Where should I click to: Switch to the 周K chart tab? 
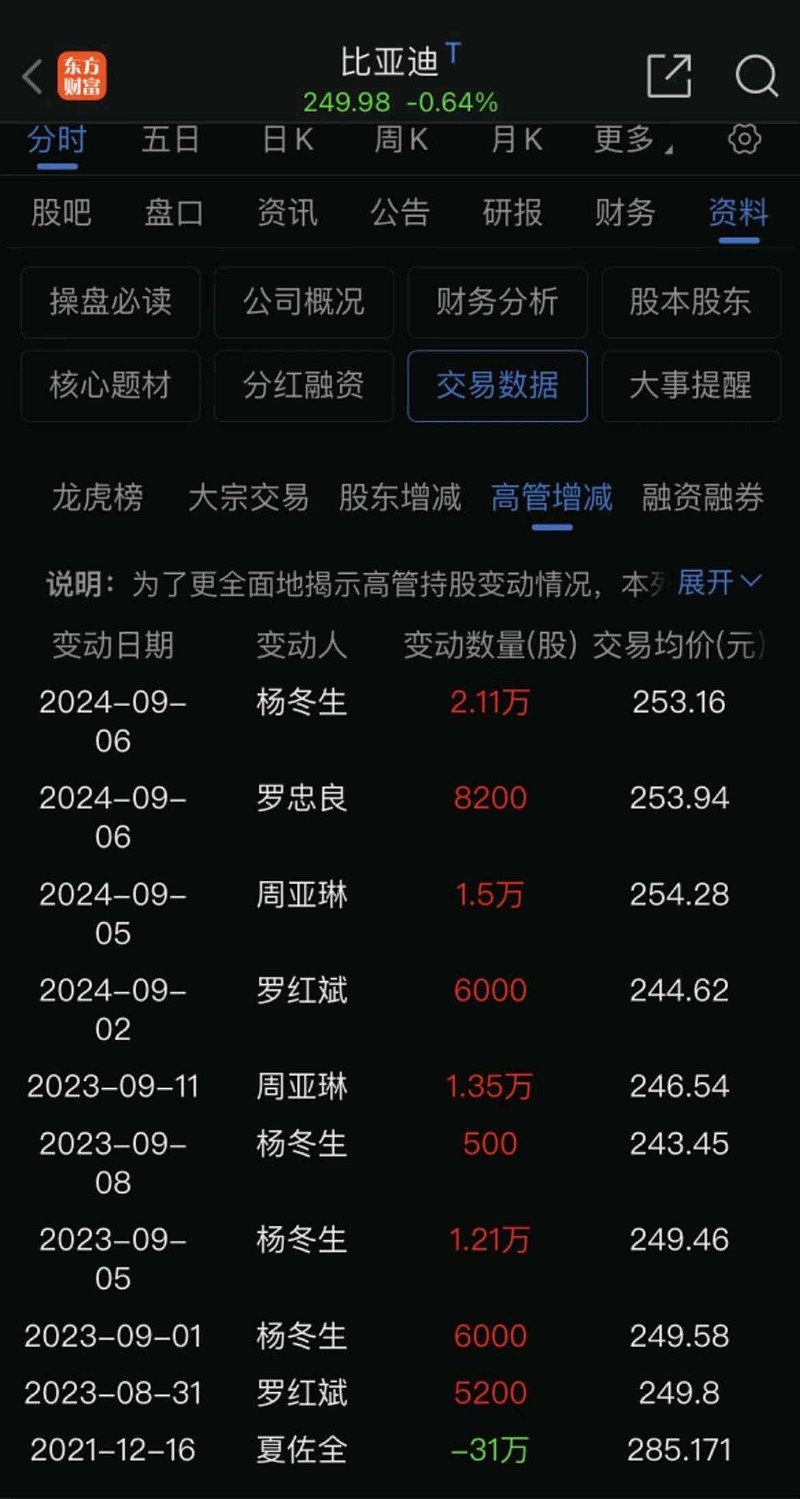pos(400,140)
